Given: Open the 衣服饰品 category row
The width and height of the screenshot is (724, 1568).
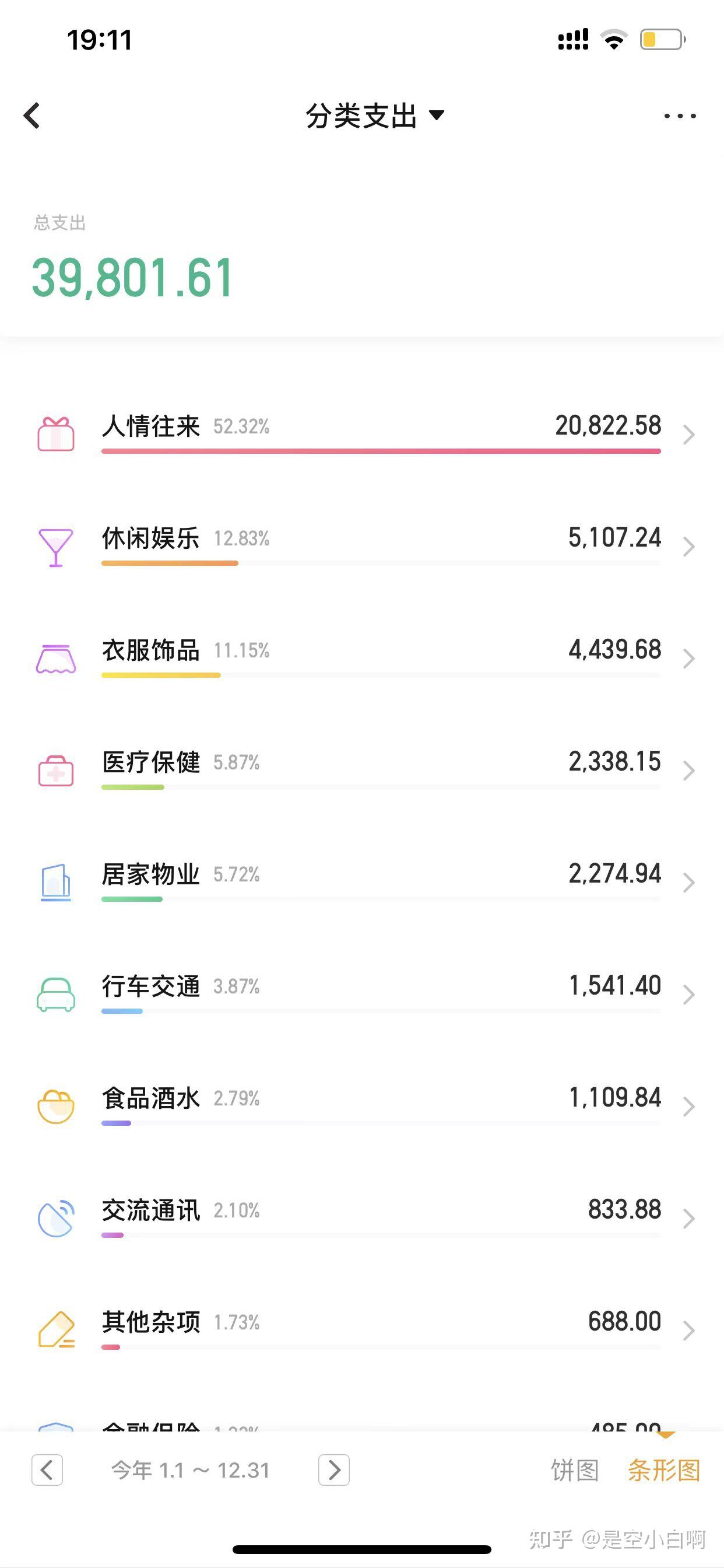Looking at the screenshot, I should click(x=365, y=657).
